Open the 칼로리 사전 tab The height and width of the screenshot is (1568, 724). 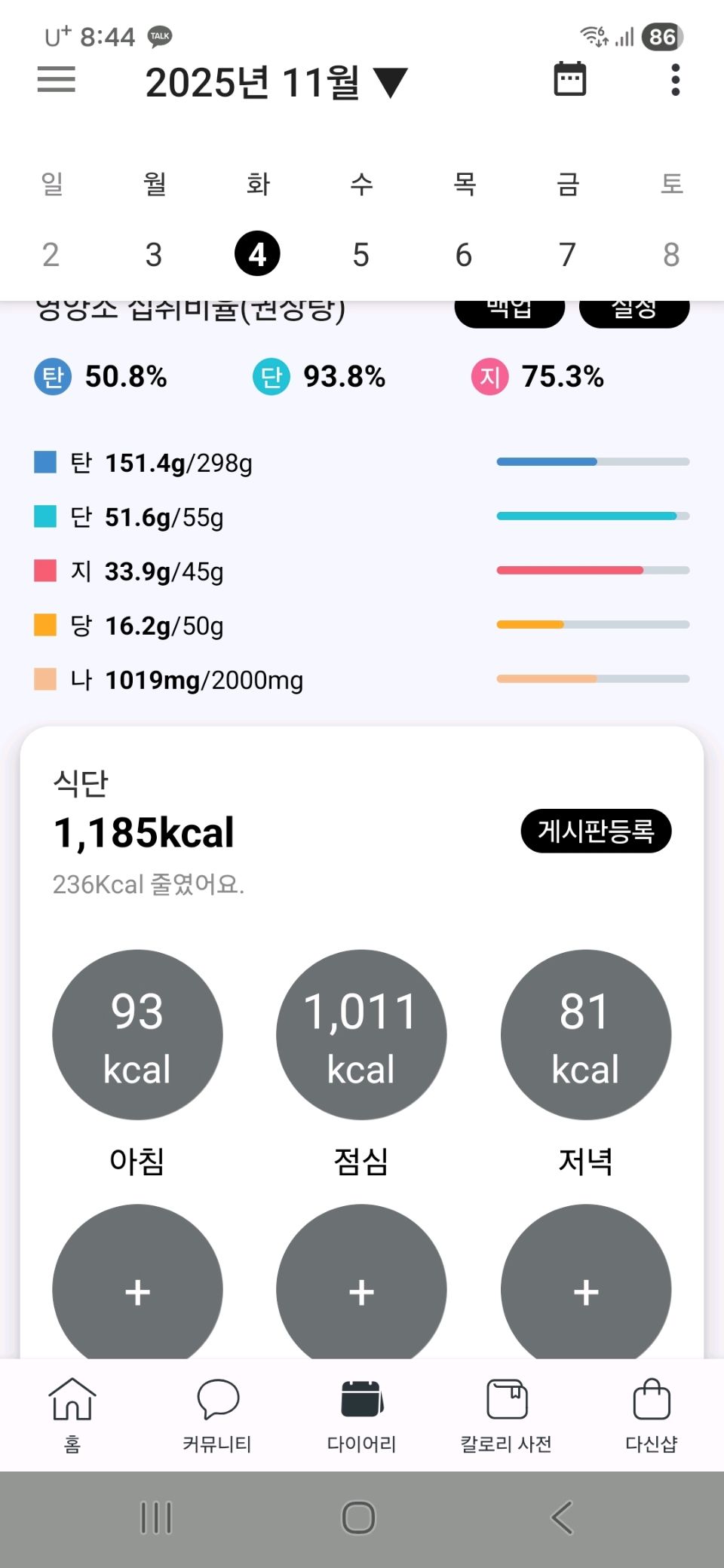click(506, 1414)
